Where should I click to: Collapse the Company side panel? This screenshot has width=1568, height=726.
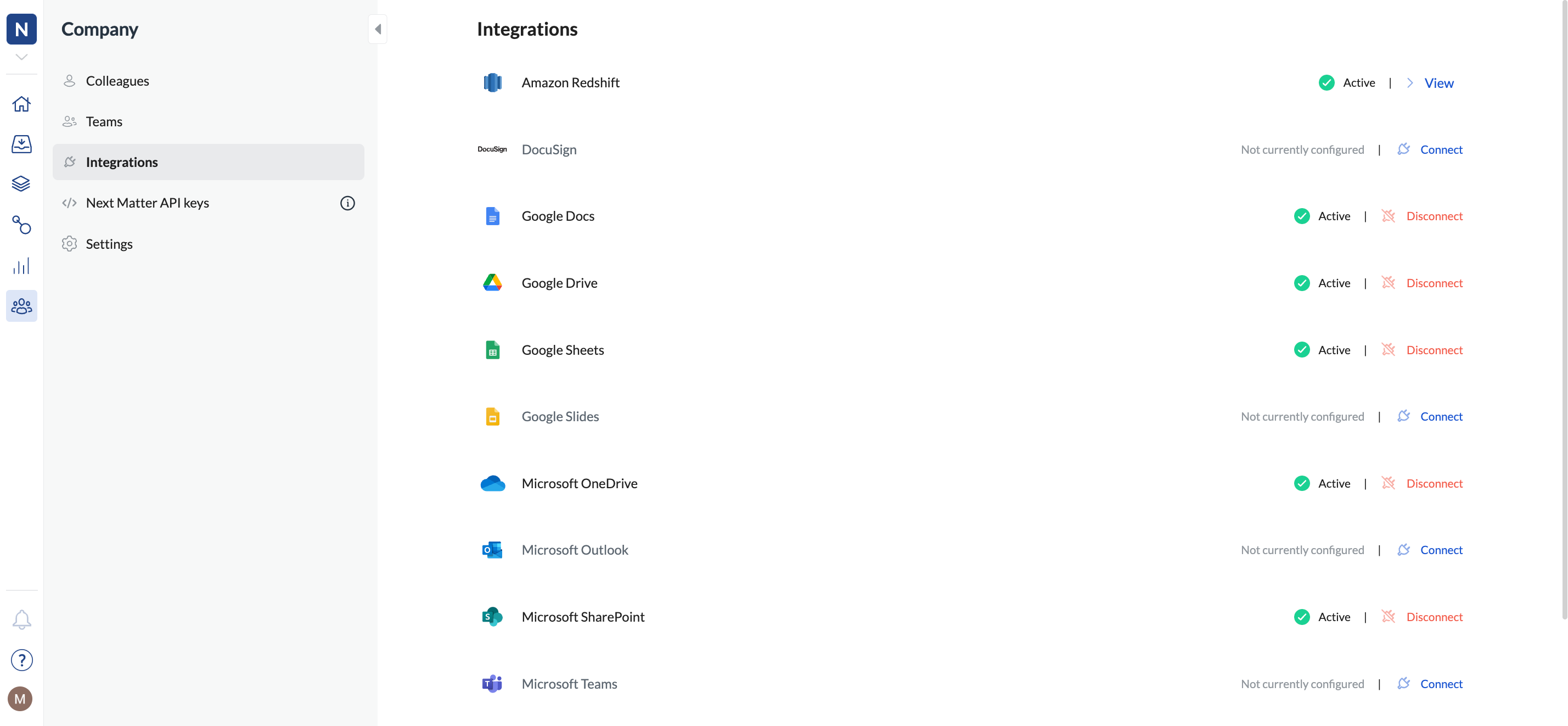378,29
